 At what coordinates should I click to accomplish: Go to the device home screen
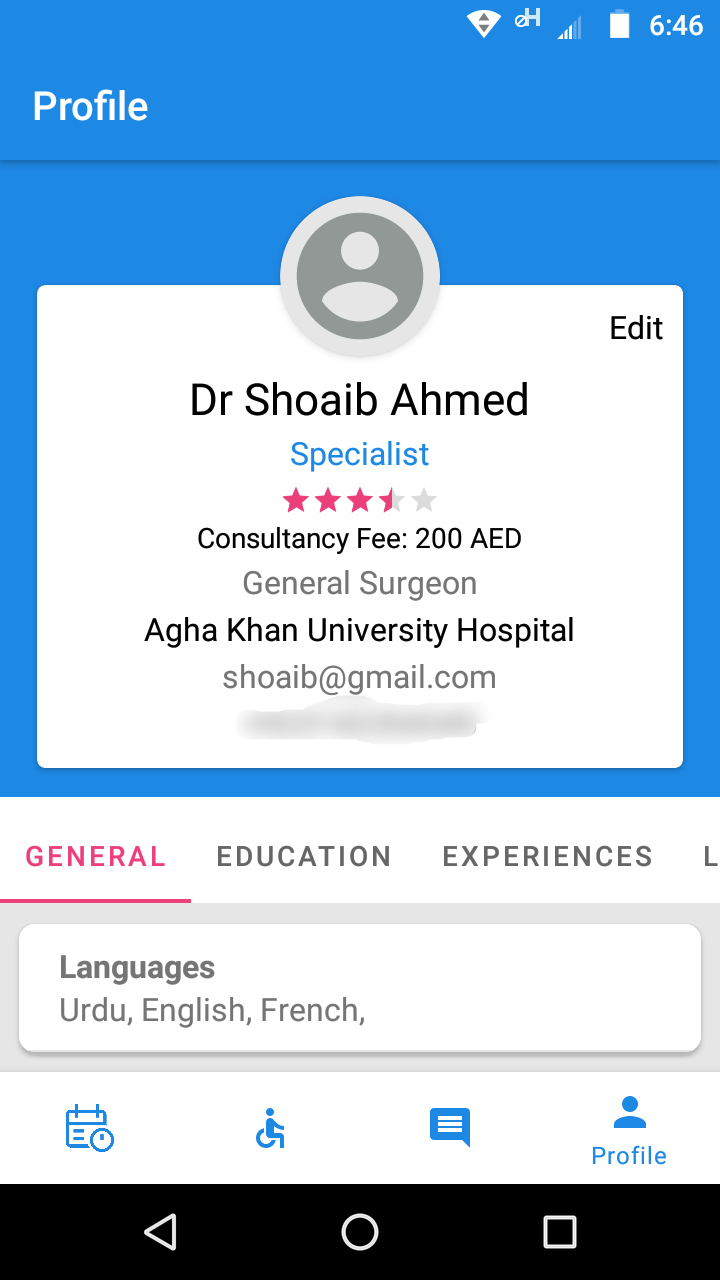coord(360,1232)
